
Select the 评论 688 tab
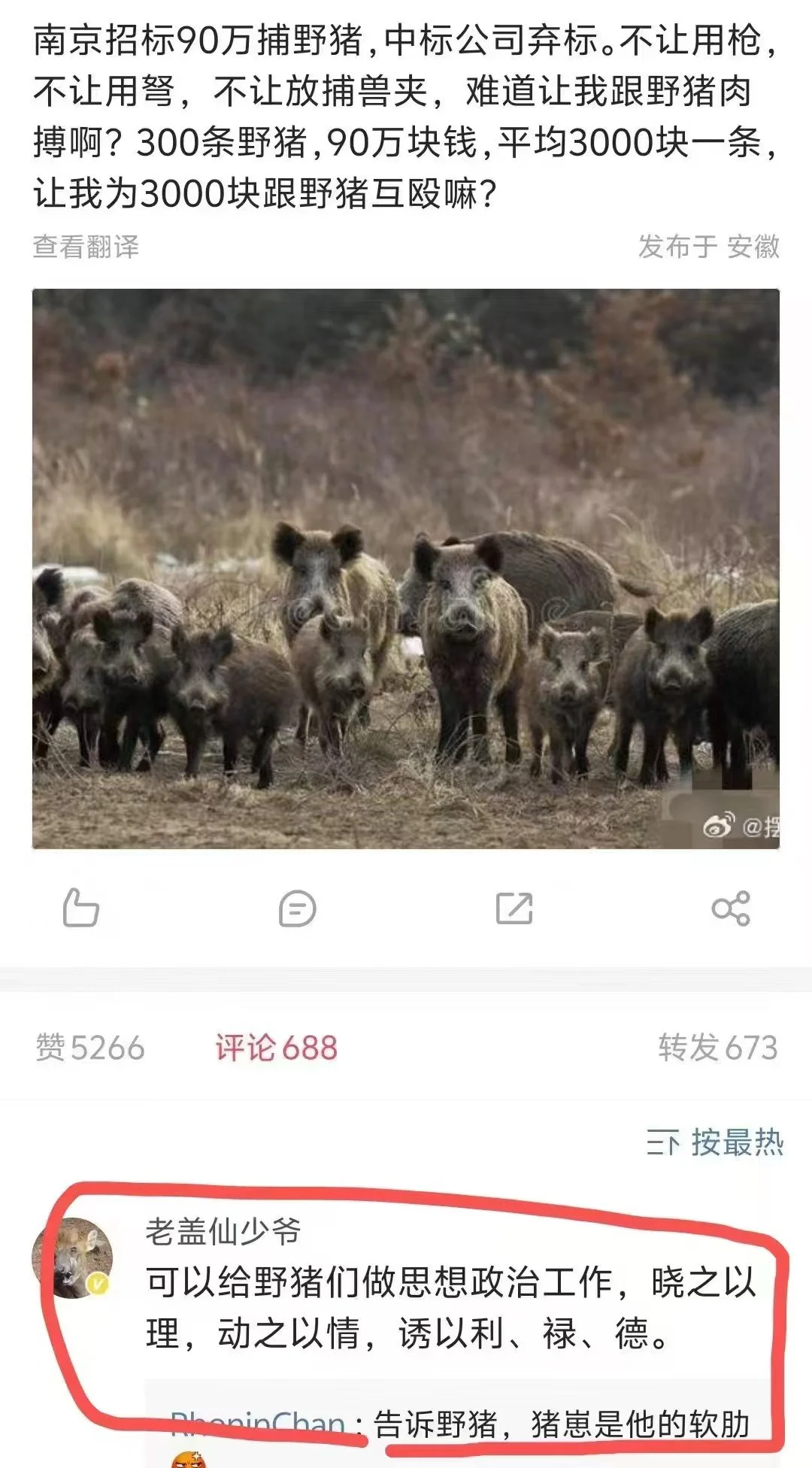[276, 1048]
